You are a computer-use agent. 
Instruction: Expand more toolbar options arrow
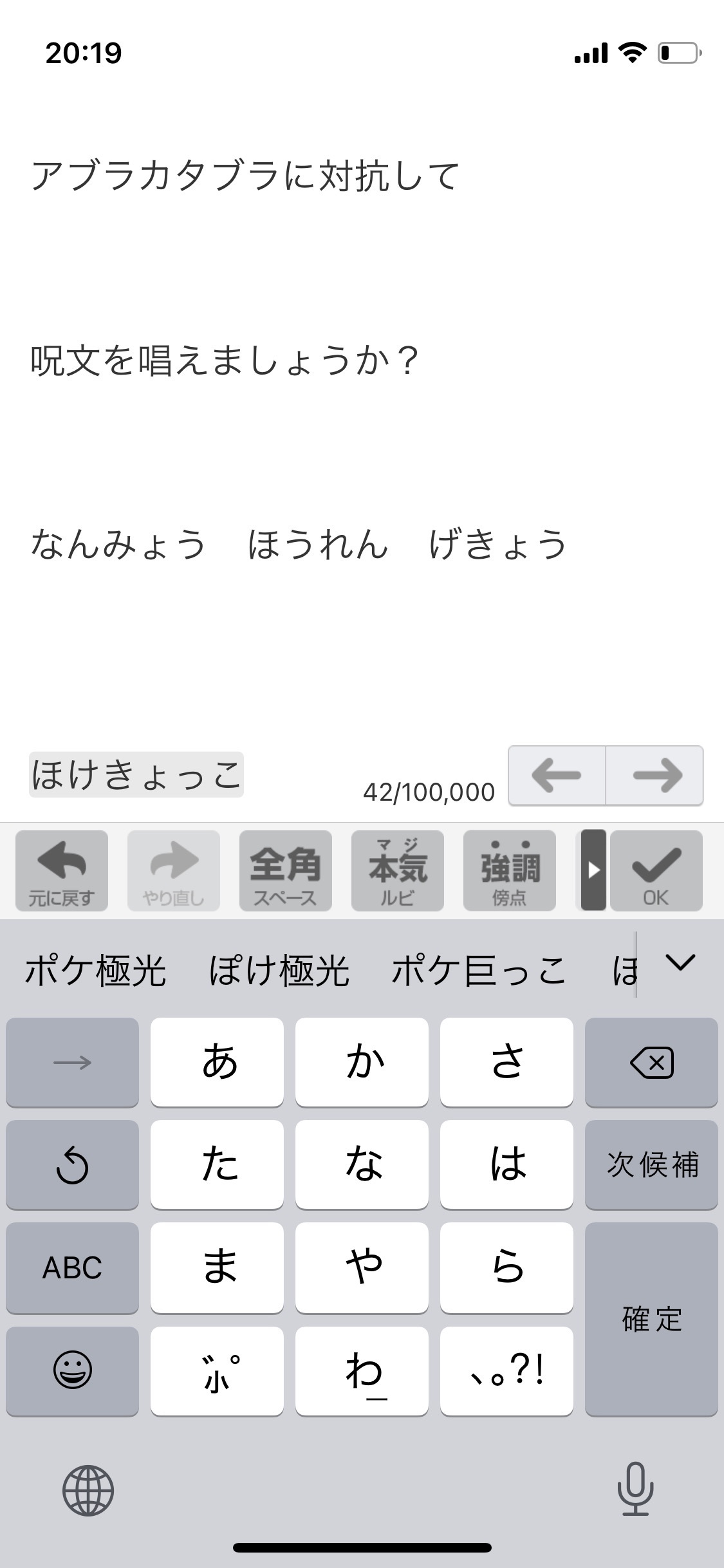593,870
